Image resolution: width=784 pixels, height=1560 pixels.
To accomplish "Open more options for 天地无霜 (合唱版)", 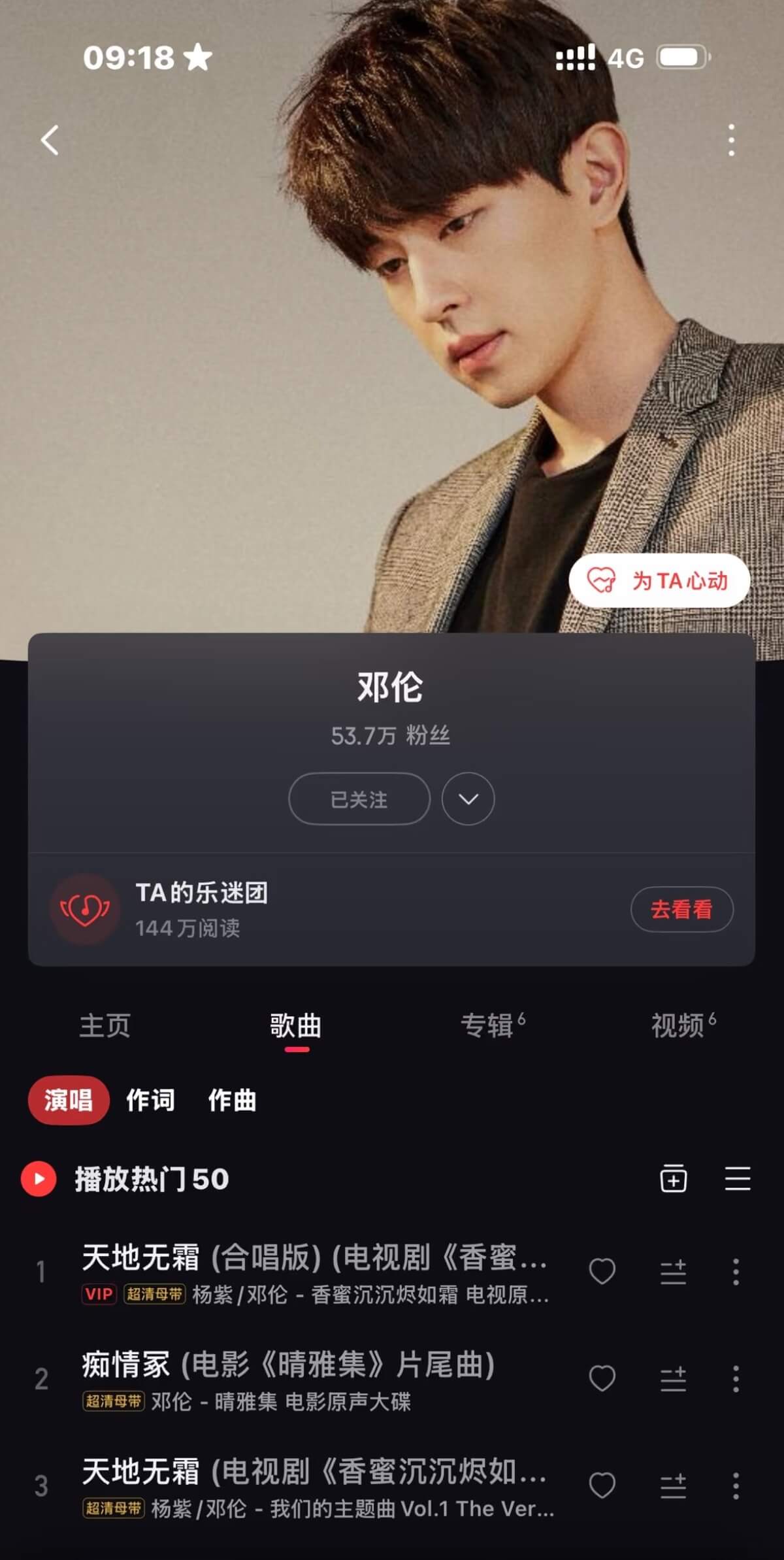I will (736, 1272).
